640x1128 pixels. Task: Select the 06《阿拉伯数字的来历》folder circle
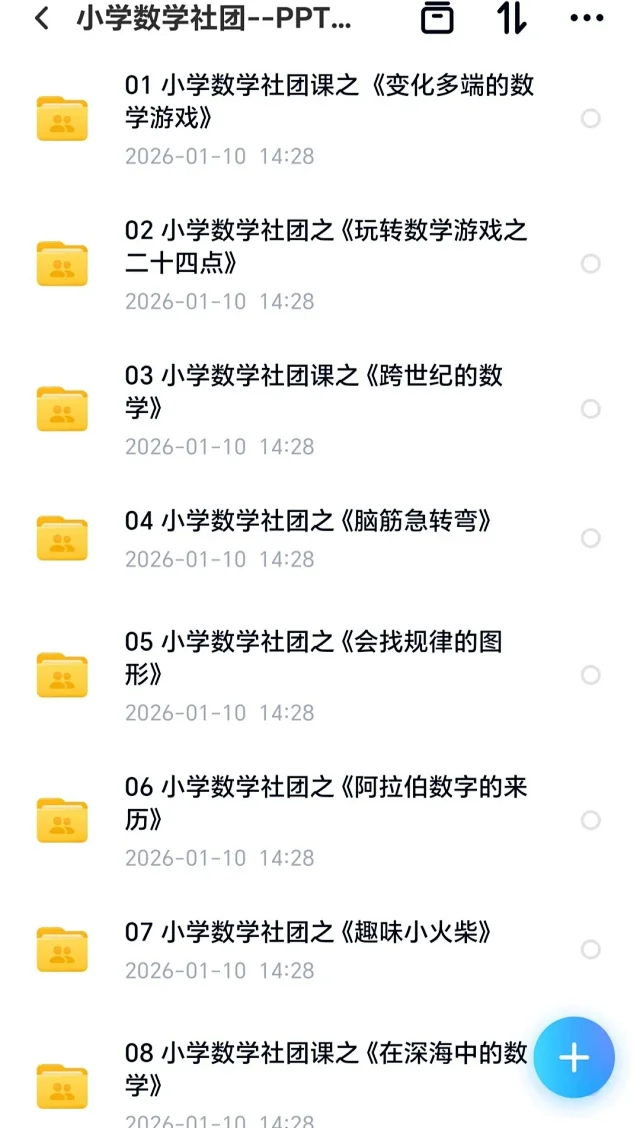pyautogui.click(x=591, y=820)
